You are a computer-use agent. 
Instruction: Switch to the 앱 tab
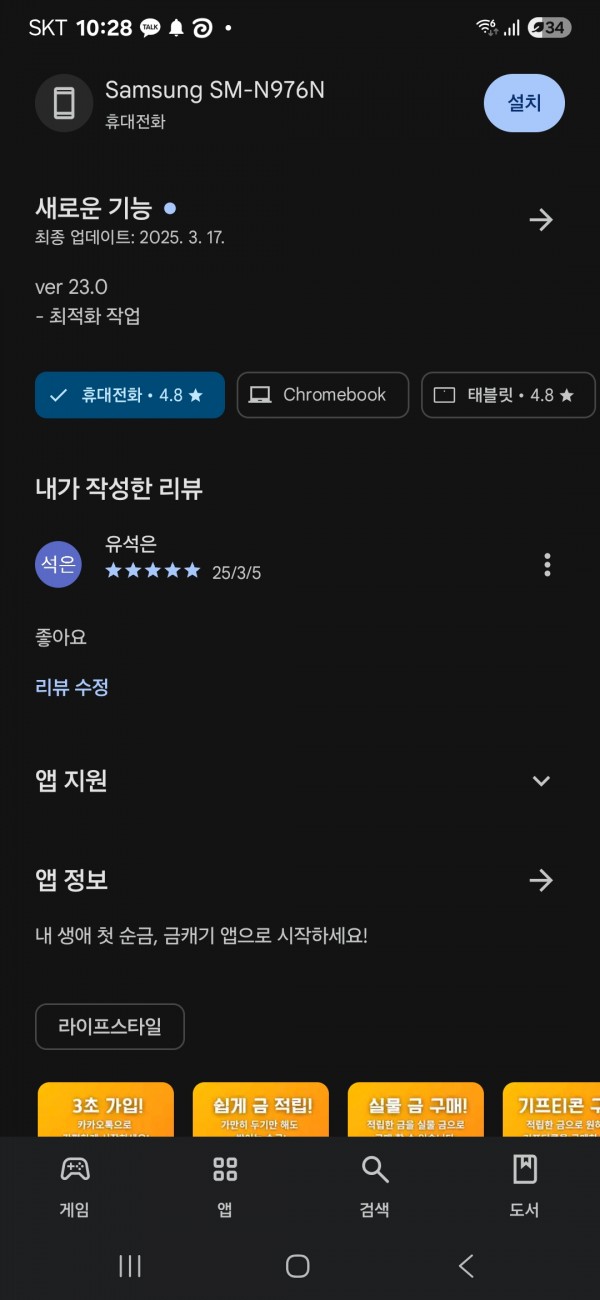pyautogui.click(x=225, y=1186)
